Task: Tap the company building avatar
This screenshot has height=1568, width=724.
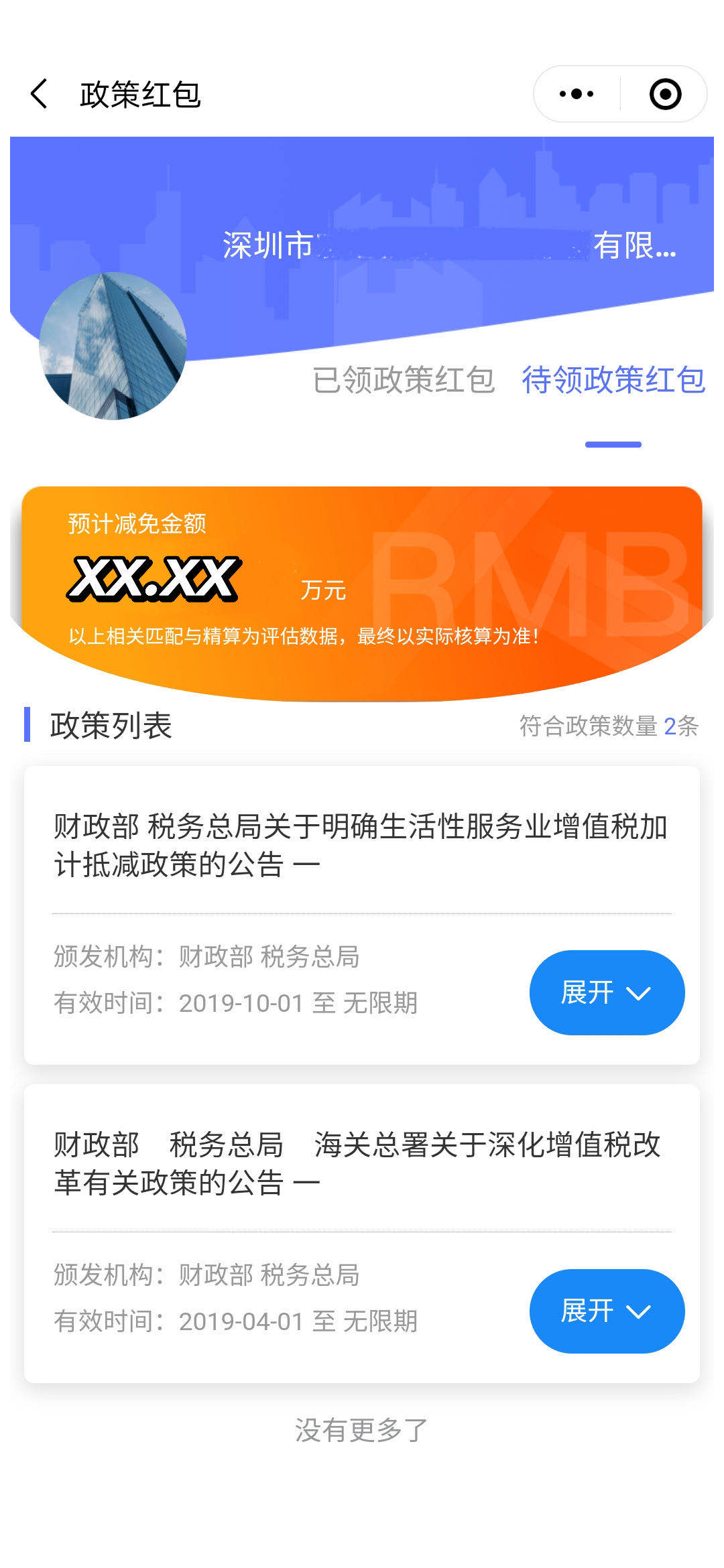Action: click(x=113, y=346)
